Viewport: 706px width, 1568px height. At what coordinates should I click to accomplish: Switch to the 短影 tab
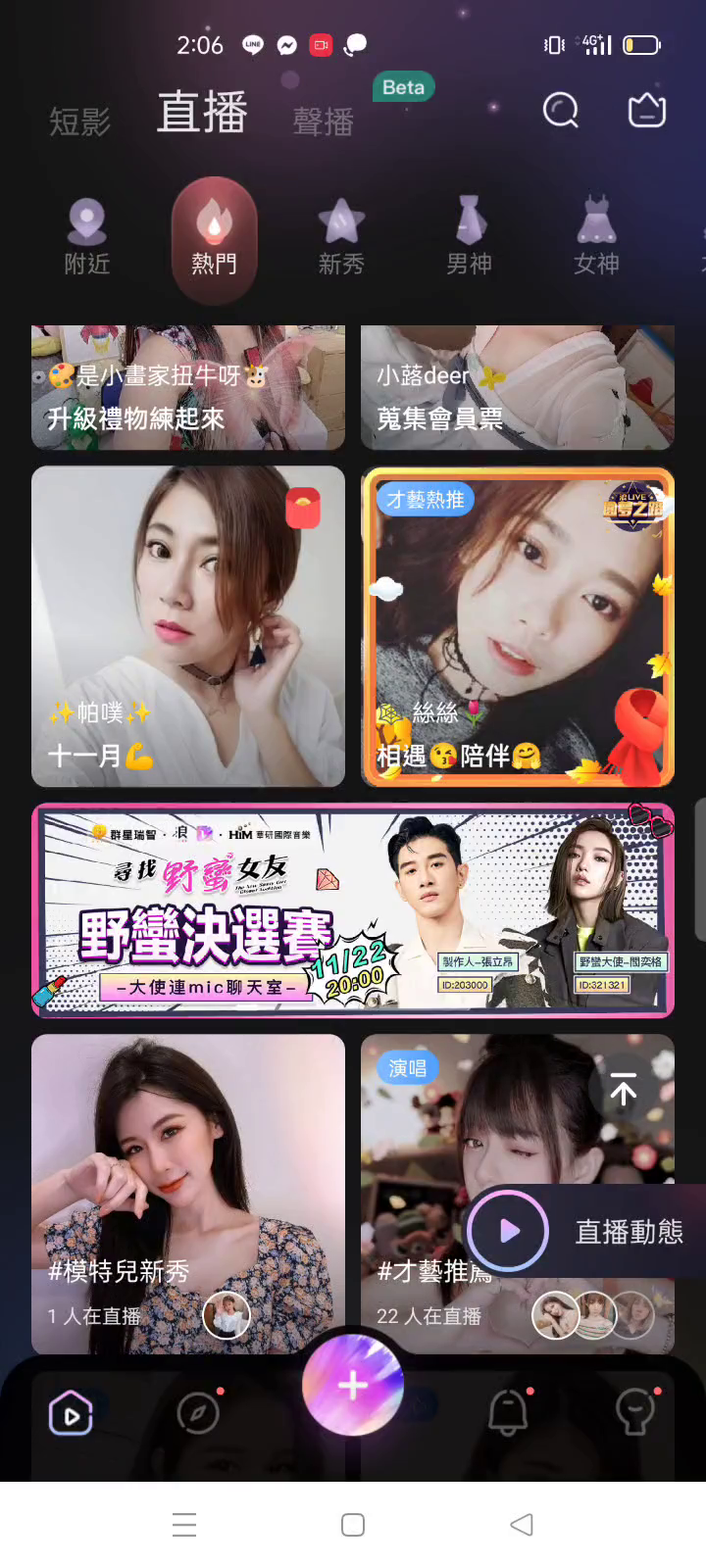point(79,122)
